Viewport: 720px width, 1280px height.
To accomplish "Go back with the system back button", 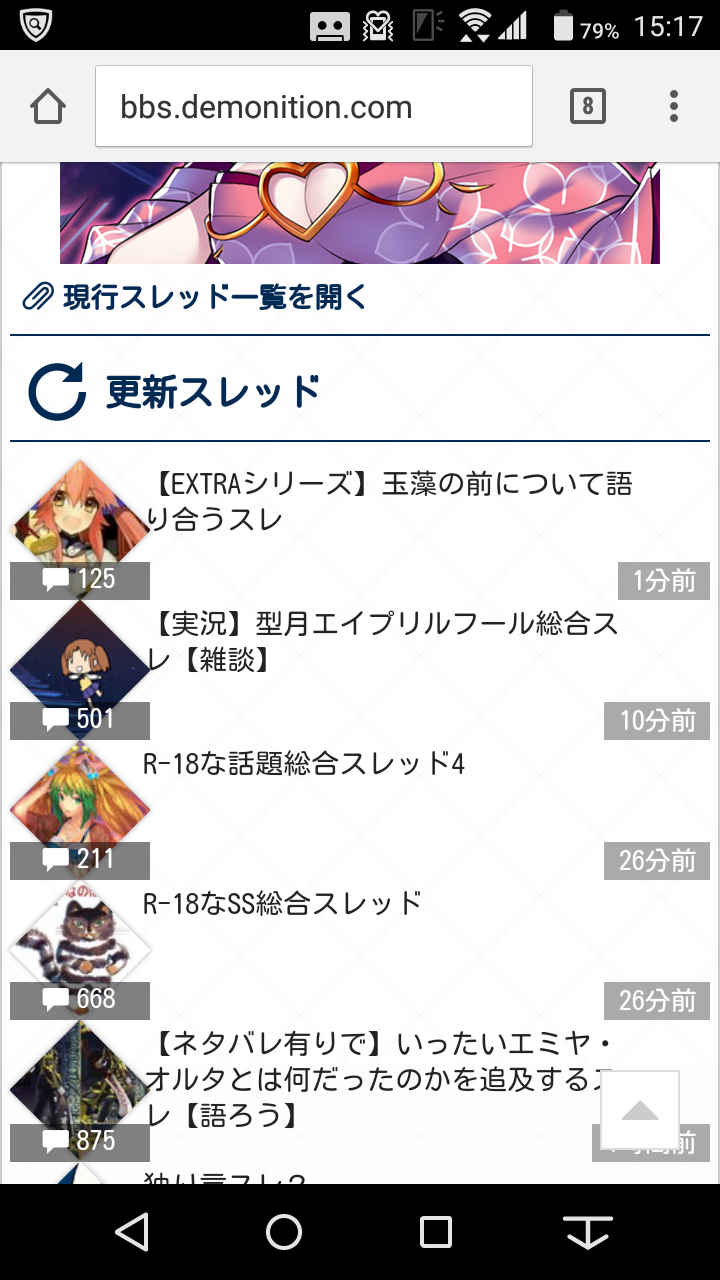I will coord(132,1232).
